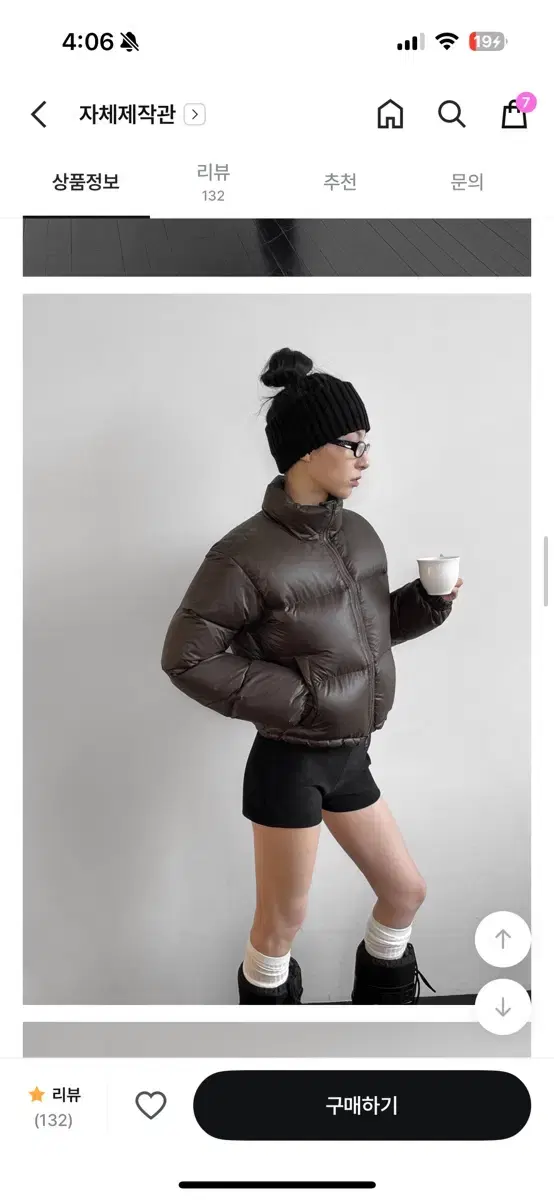Switch to the 추천 tab

coord(340,182)
